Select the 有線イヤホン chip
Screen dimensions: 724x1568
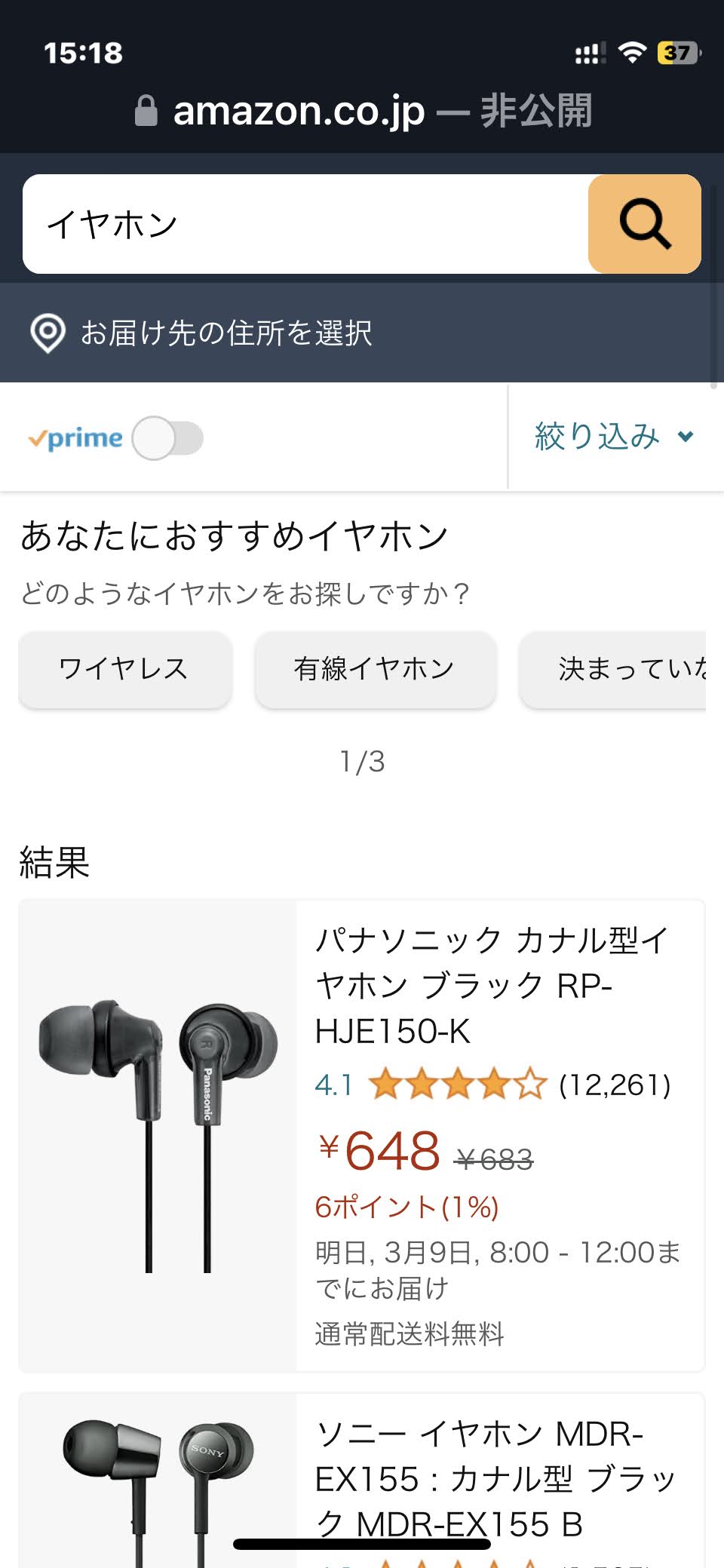tap(375, 669)
